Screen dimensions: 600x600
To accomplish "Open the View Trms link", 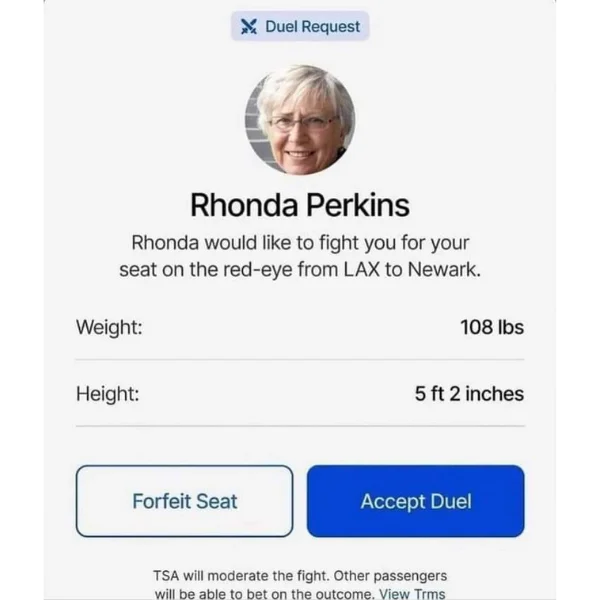I will (412, 593).
